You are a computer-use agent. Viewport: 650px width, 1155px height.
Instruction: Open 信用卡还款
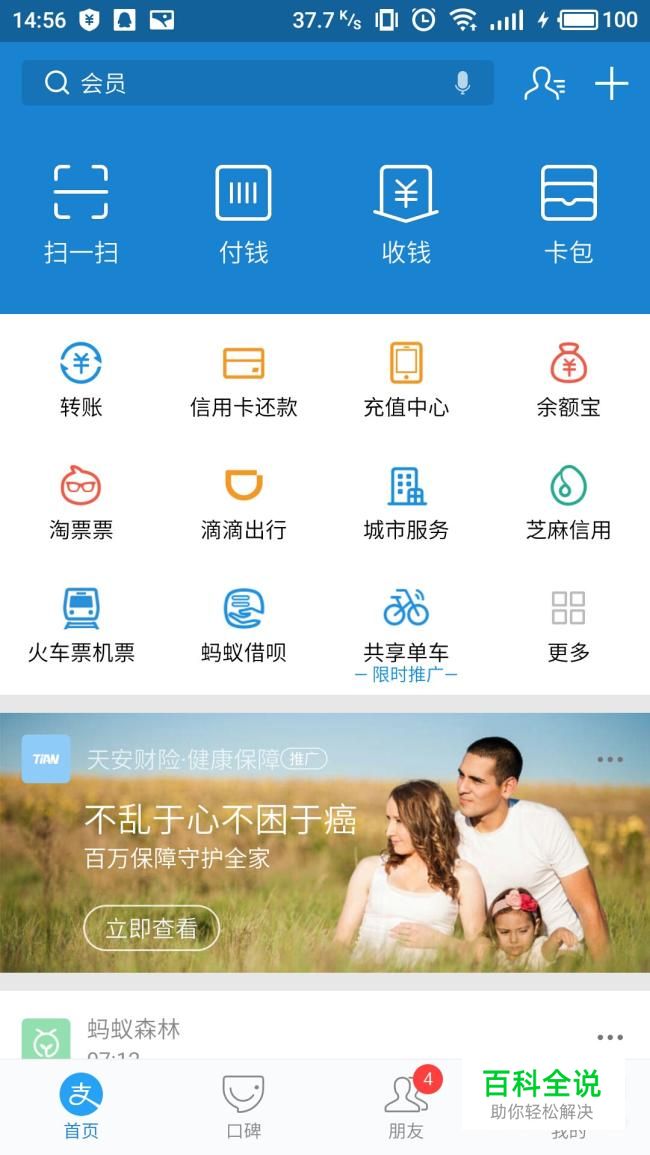[x=243, y=380]
